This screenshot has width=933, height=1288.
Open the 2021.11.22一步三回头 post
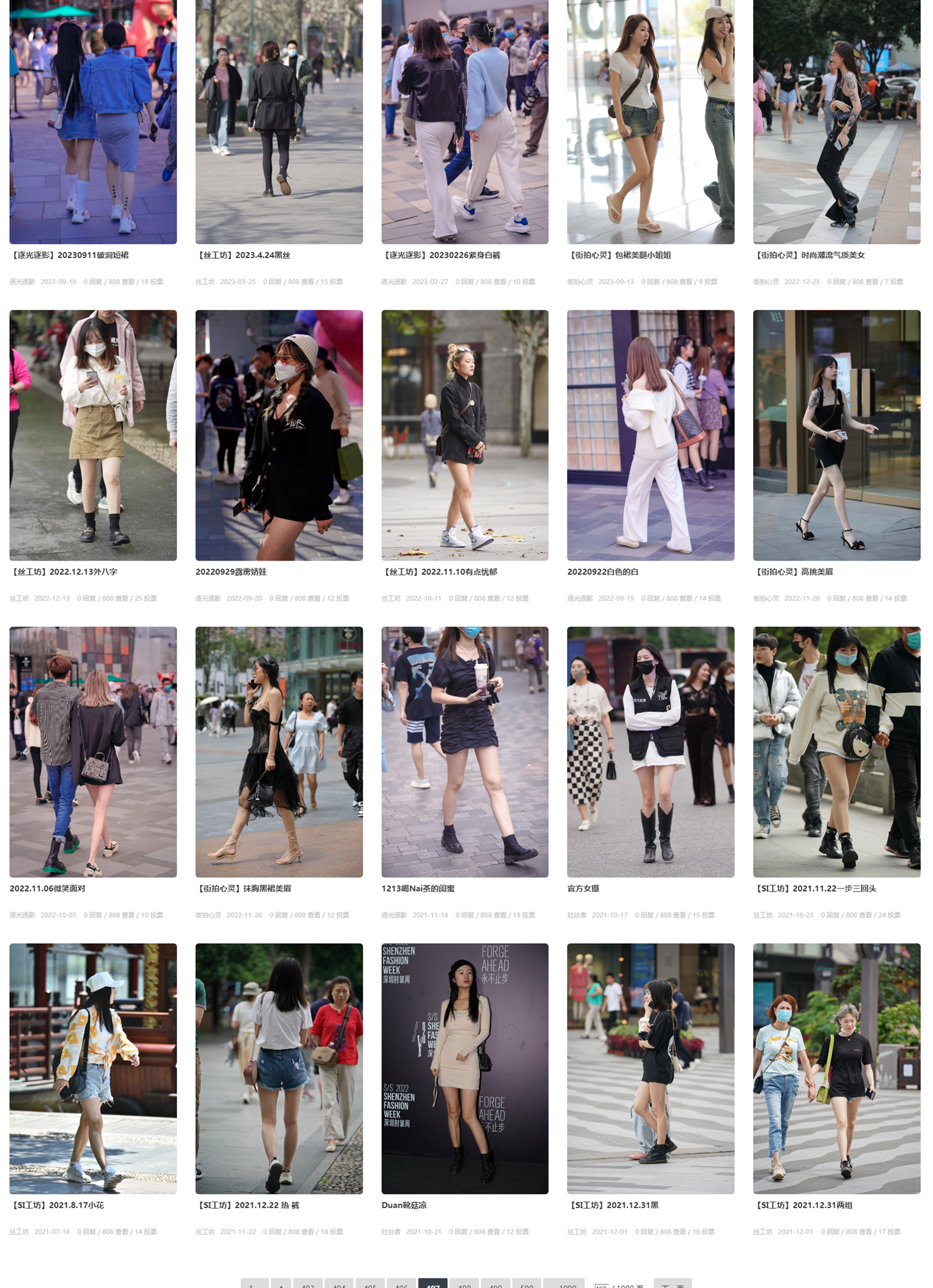(x=836, y=751)
